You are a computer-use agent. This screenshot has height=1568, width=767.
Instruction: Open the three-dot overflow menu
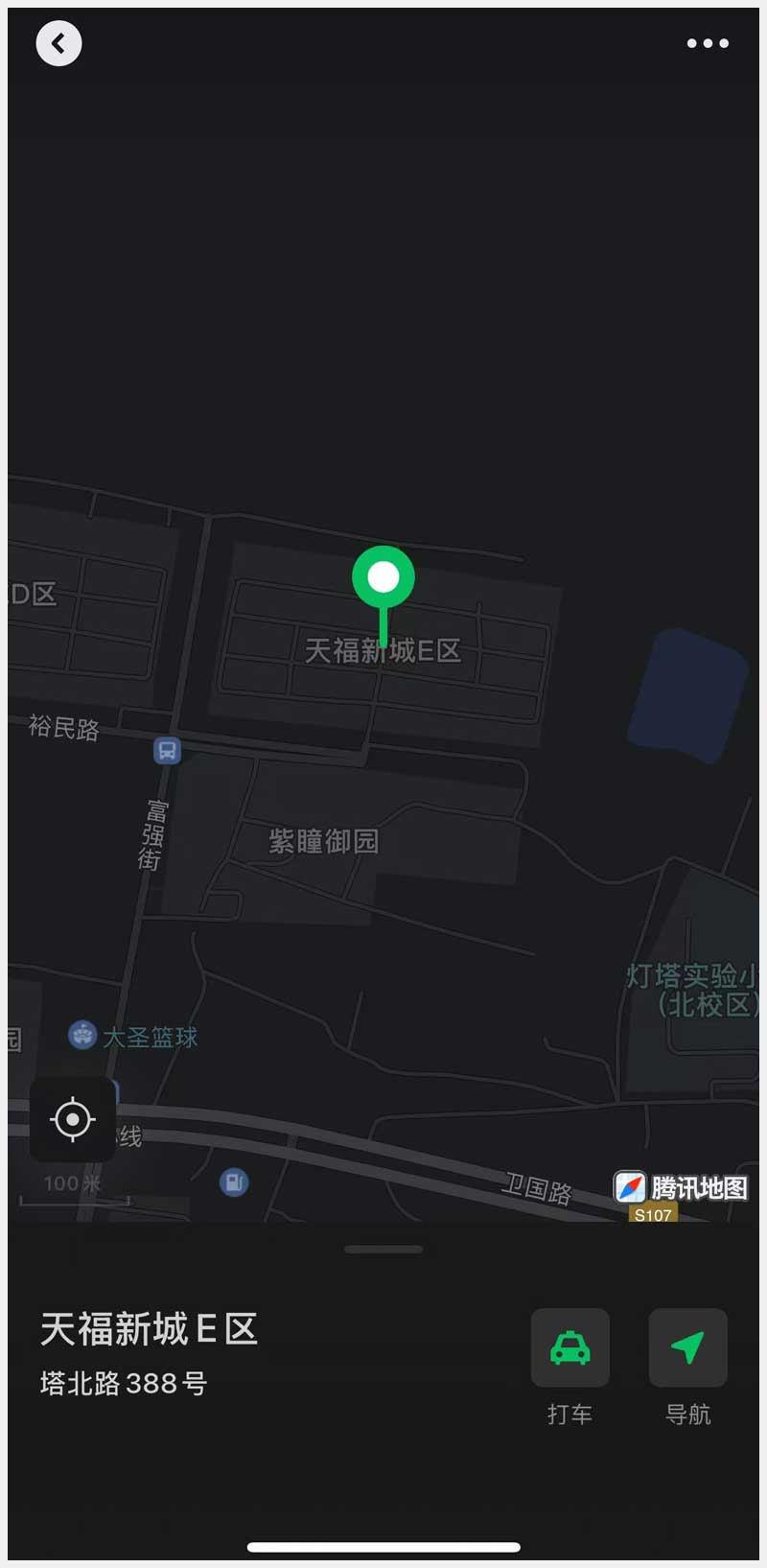[708, 43]
